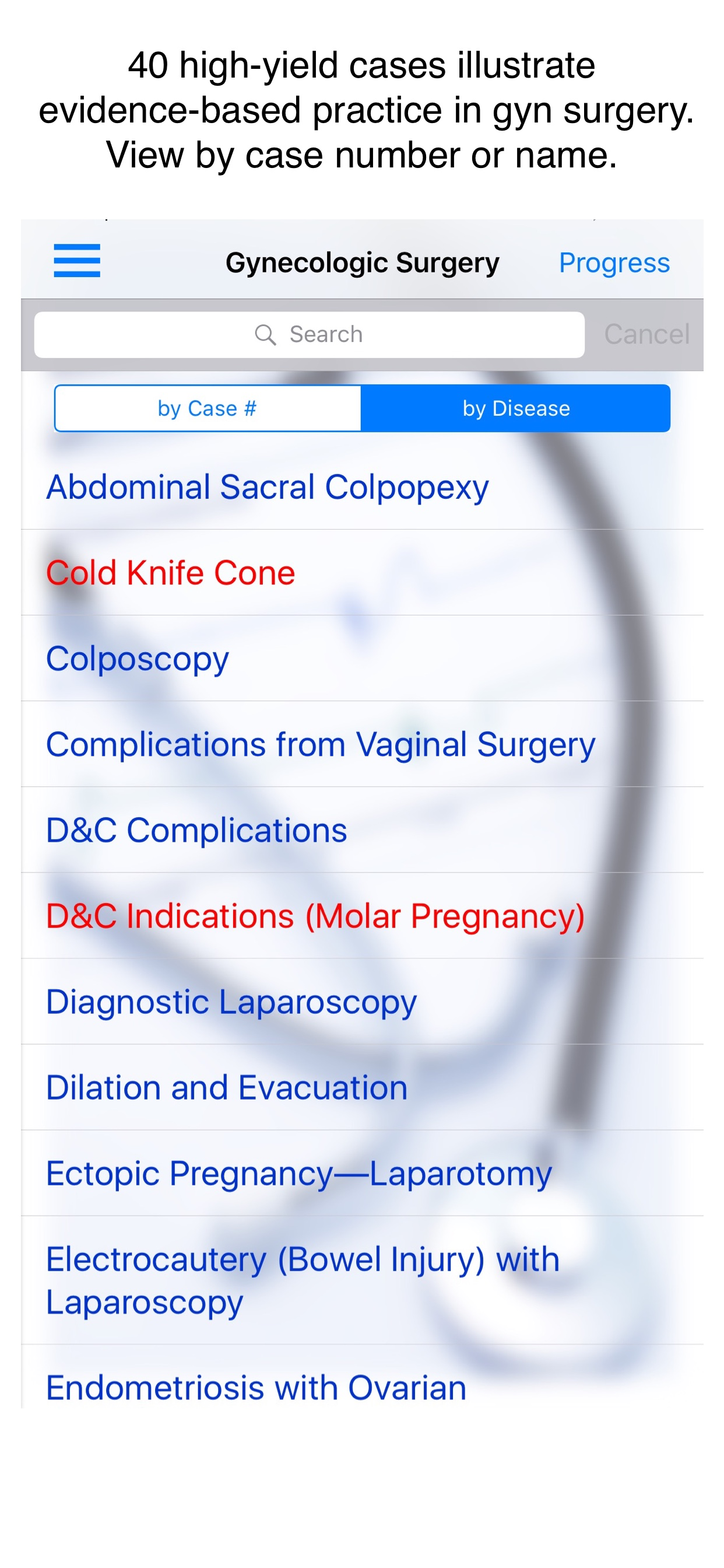Open Complications from Vaginal Surgery
This screenshot has height=1568, width=724.
[362, 744]
